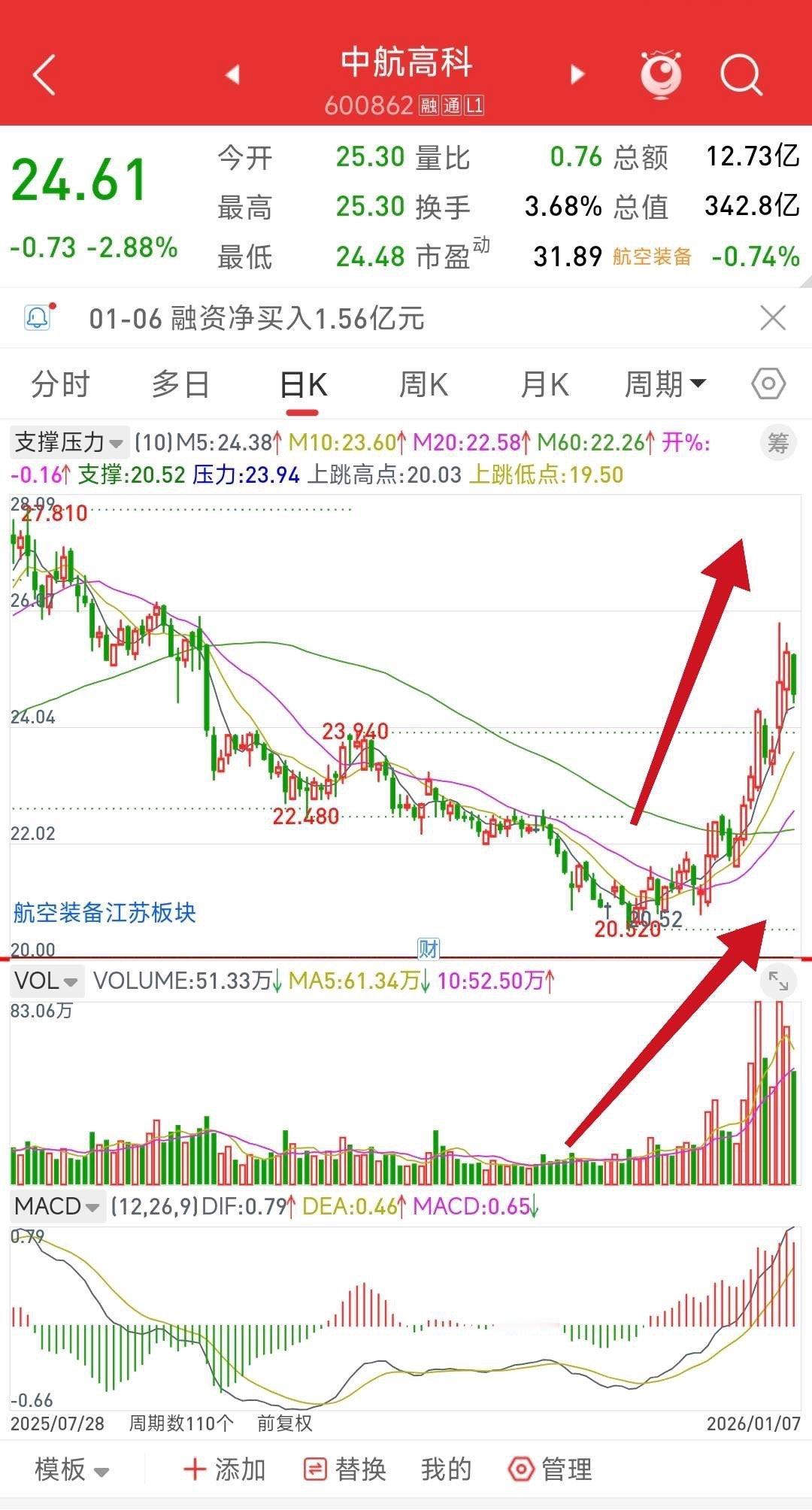Tap the notification bell next to the news banner
The image size is (812, 1510).
coord(36,316)
